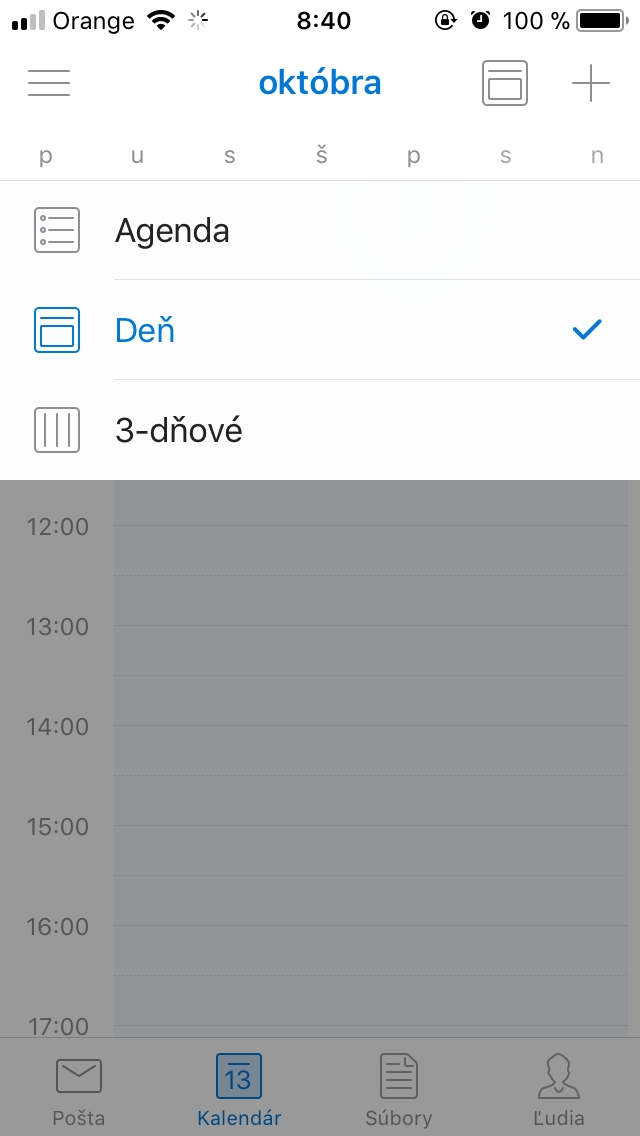Switch to the Súbory tab

[399, 1089]
